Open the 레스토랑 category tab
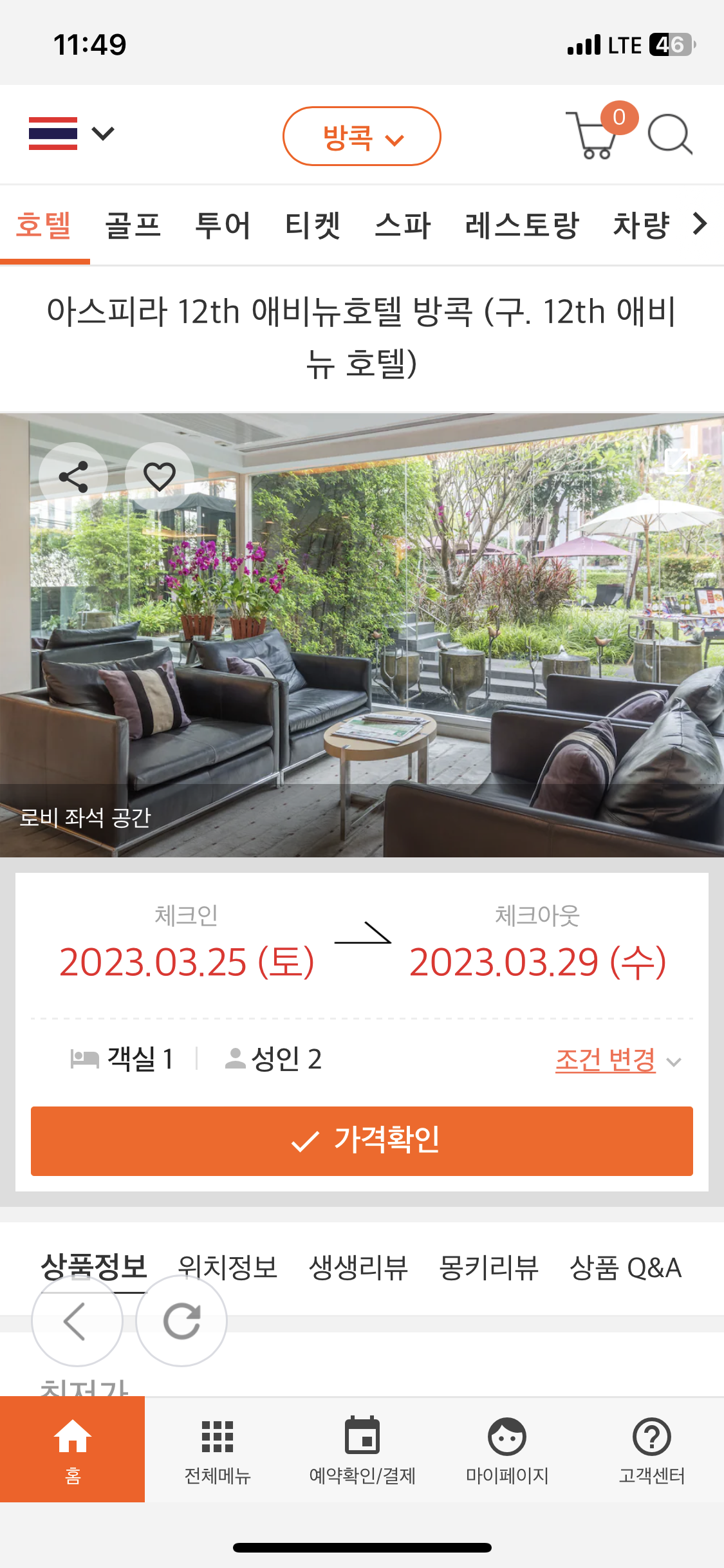 tap(522, 225)
